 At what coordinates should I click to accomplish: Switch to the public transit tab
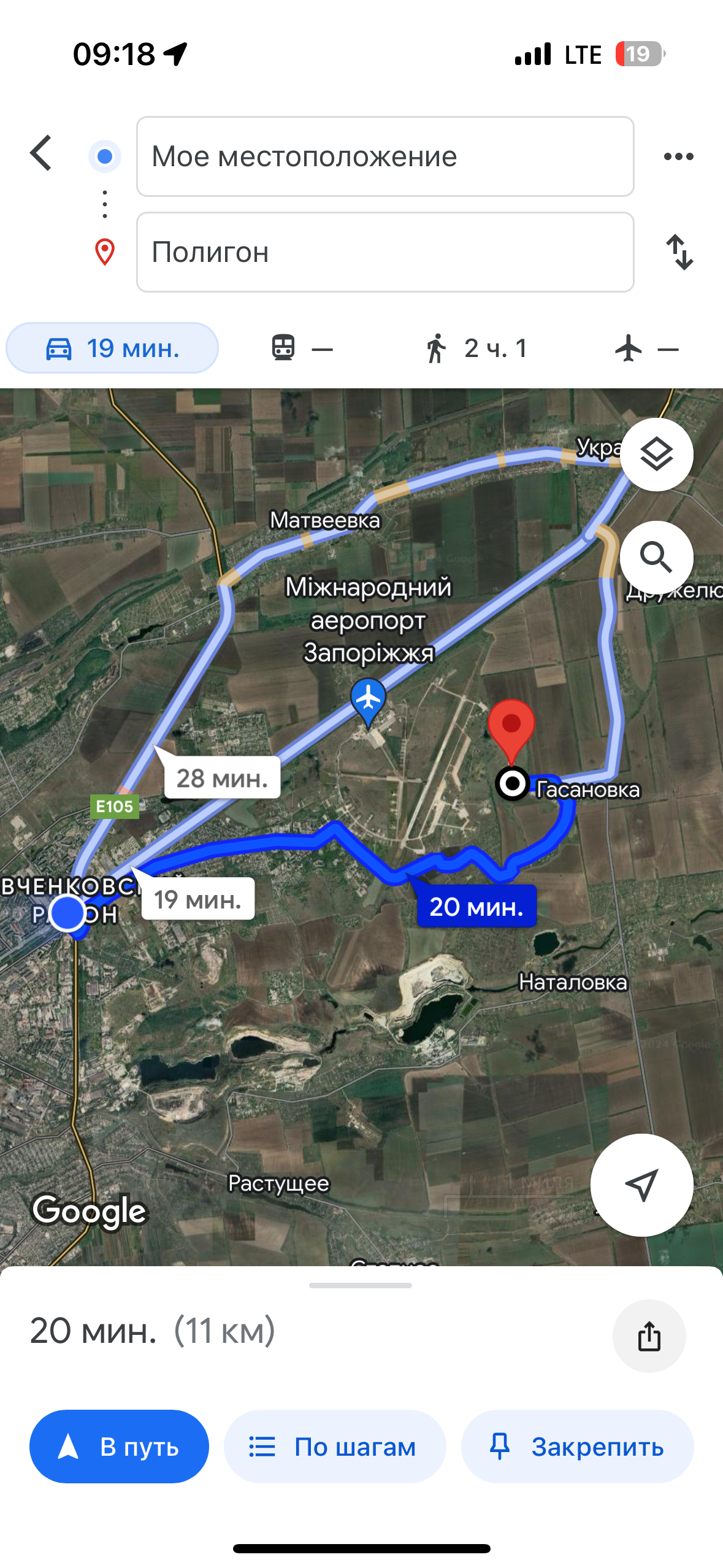(302, 348)
